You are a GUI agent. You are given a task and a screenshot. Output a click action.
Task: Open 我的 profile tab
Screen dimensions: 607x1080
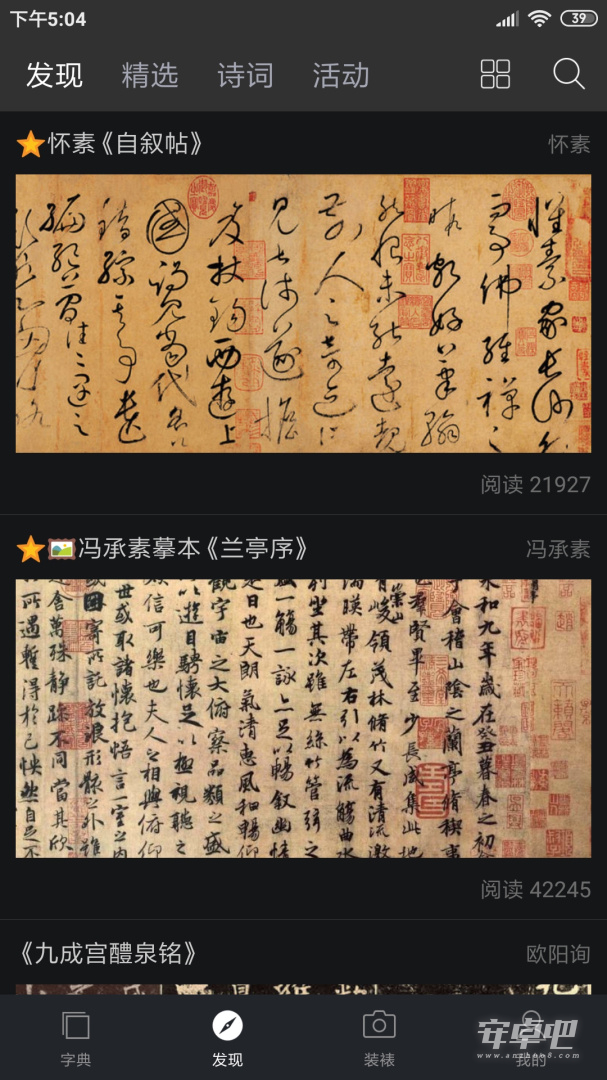tap(531, 1038)
